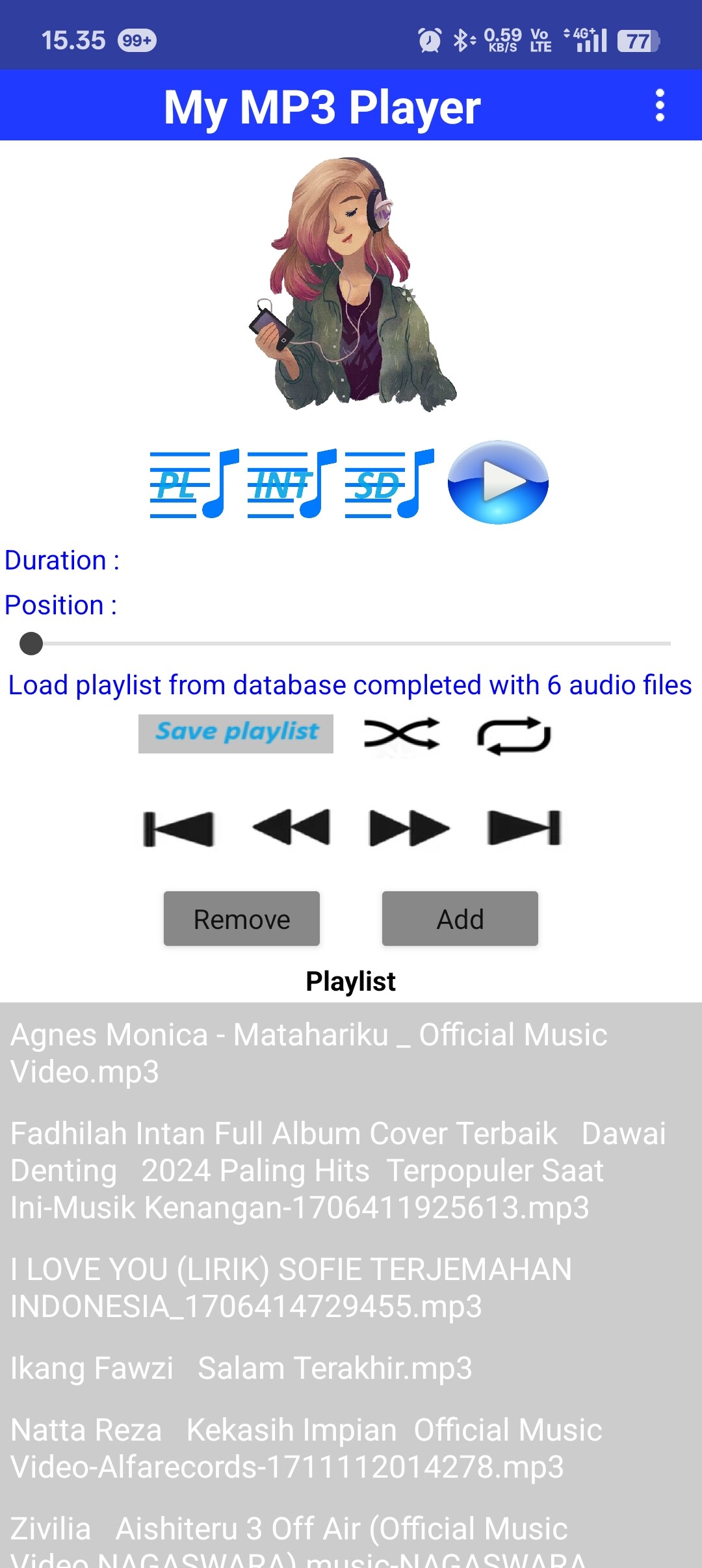Tap the Add button
This screenshot has width=702, height=1568.
pyautogui.click(x=460, y=919)
